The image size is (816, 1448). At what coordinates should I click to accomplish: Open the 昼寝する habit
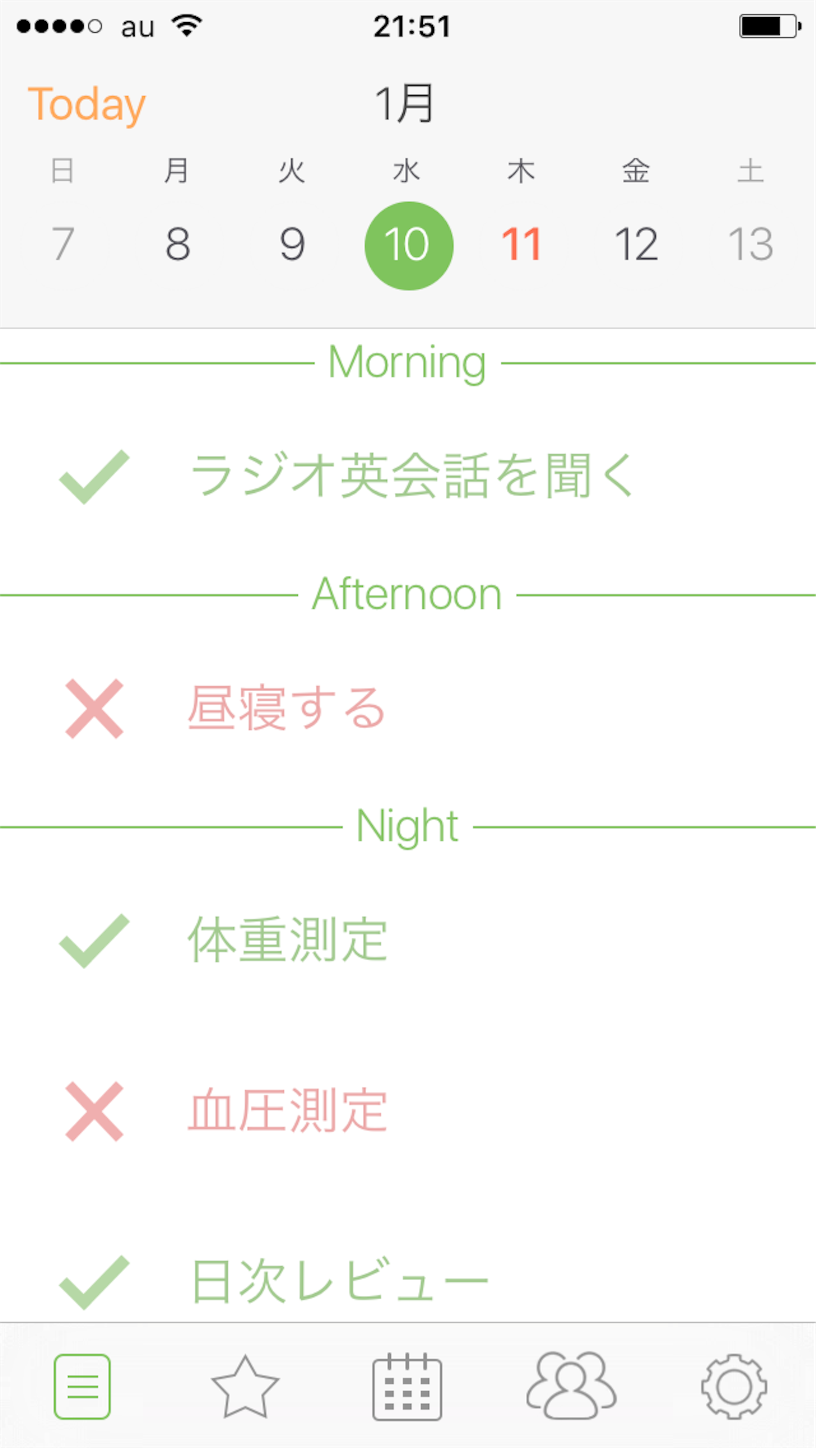tap(408, 709)
